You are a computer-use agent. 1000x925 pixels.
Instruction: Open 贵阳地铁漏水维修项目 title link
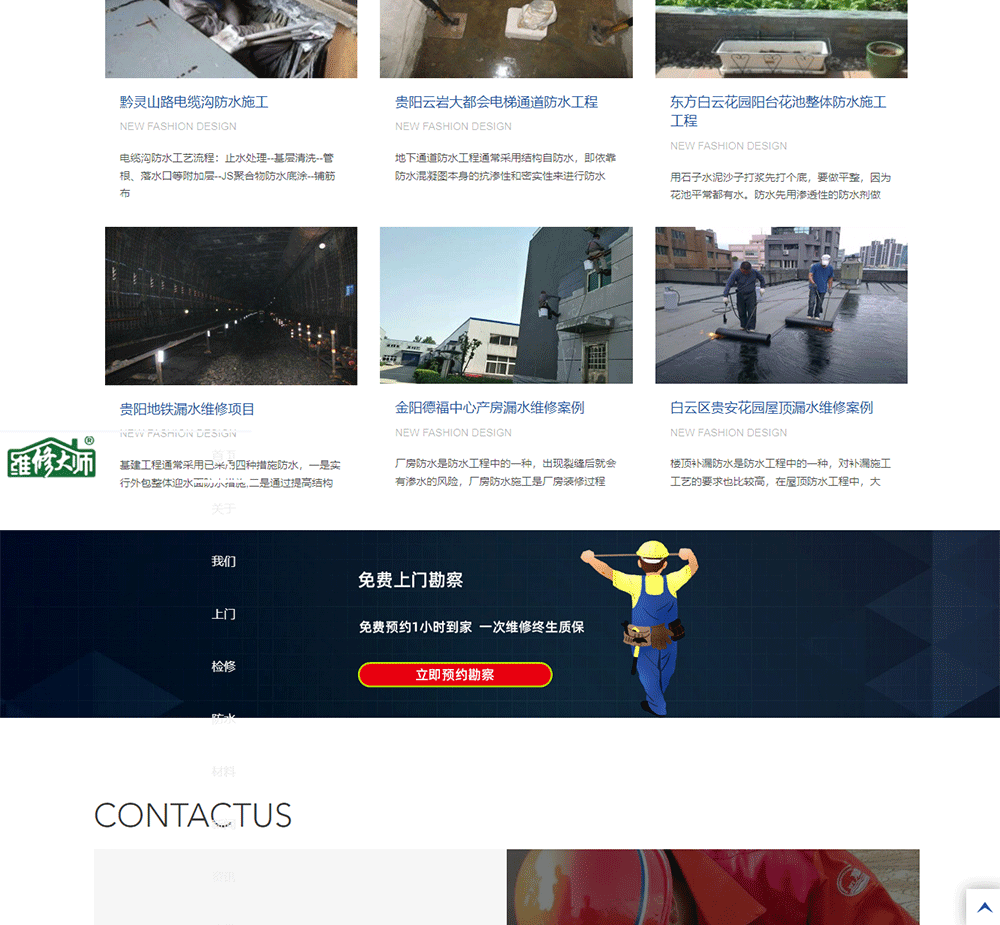(187, 409)
